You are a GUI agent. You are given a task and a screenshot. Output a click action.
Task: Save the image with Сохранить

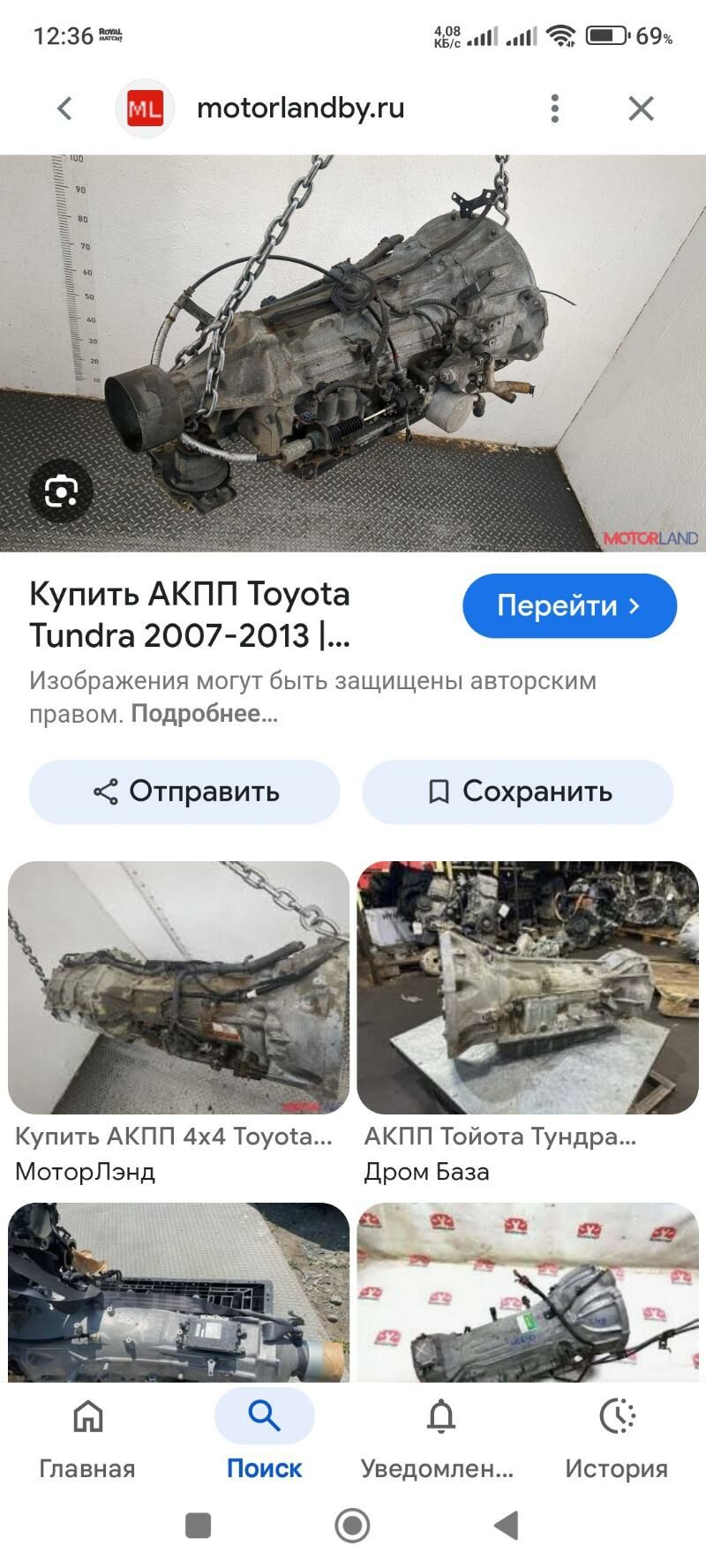(x=518, y=792)
